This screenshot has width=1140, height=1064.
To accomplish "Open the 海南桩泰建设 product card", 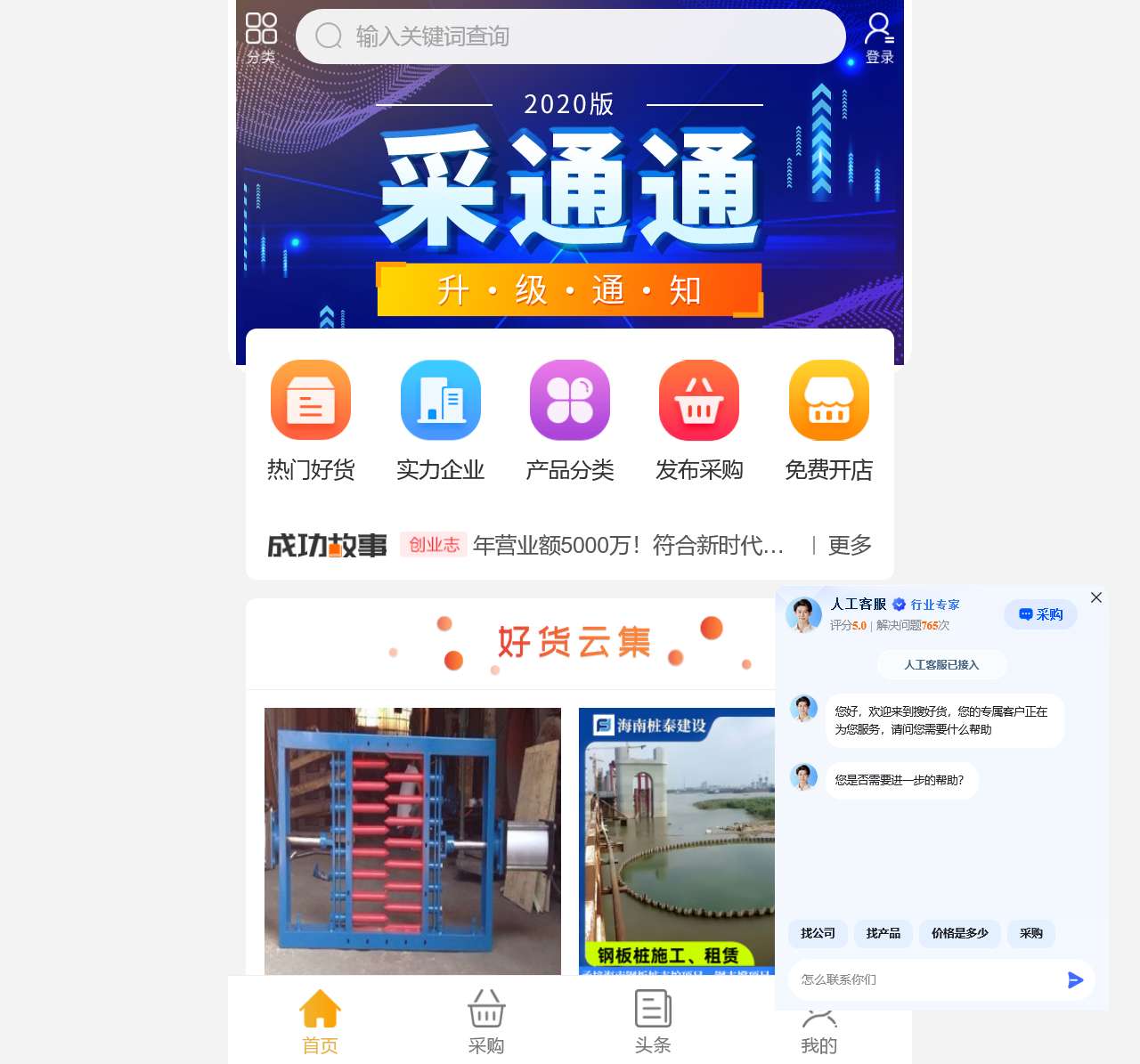I will click(x=677, y=841).
